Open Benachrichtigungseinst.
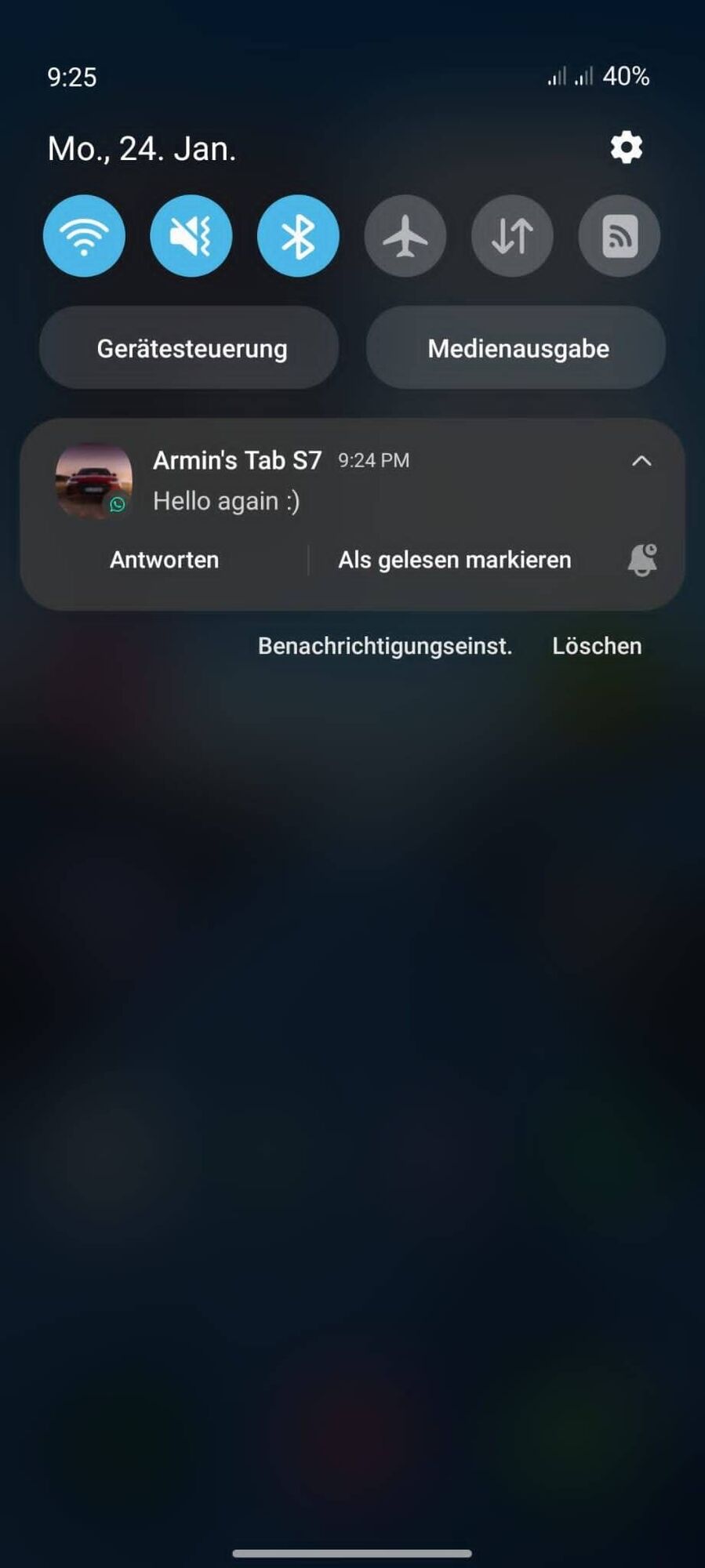The height and width of the screenshot is (1568, 705). point(384,646)
